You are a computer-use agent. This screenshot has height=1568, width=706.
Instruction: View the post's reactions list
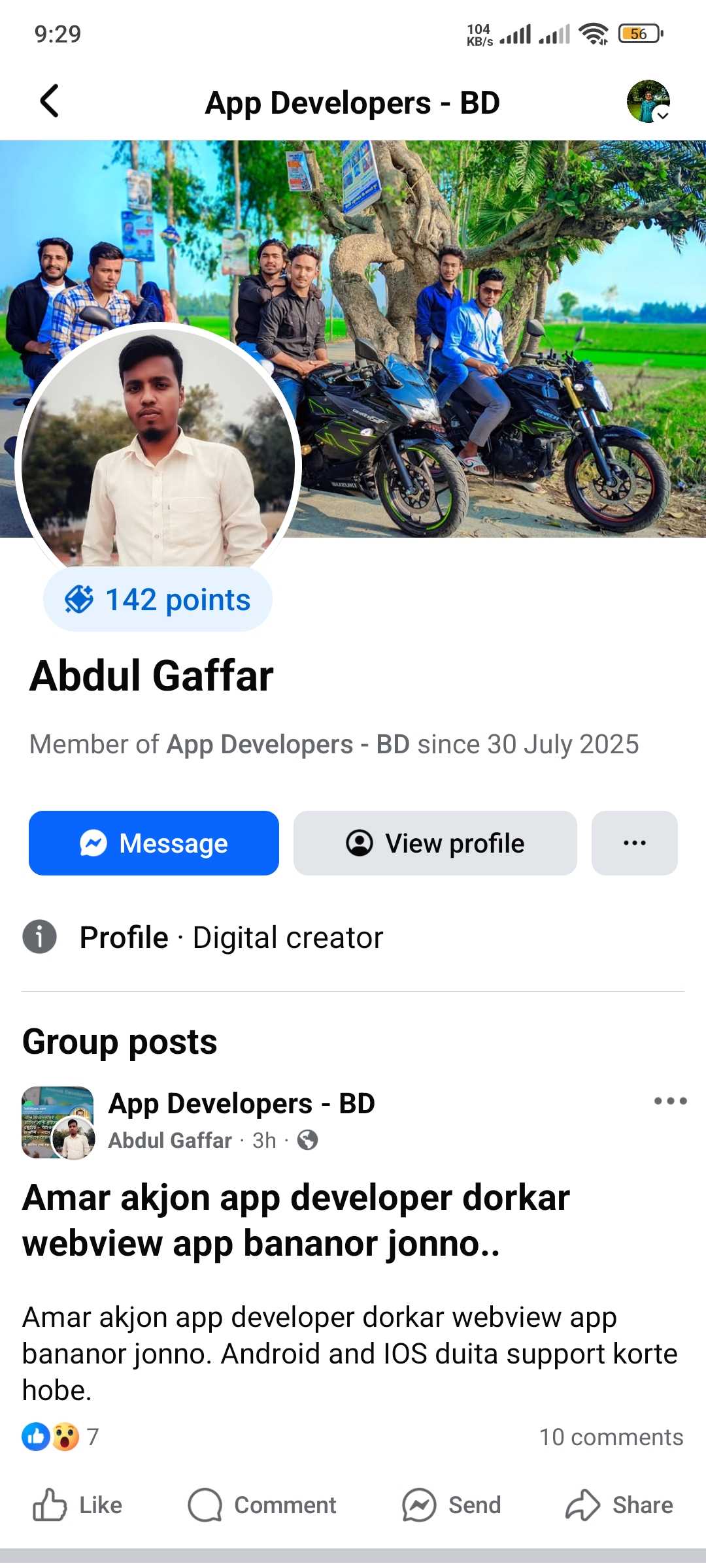pos(60,1437)
